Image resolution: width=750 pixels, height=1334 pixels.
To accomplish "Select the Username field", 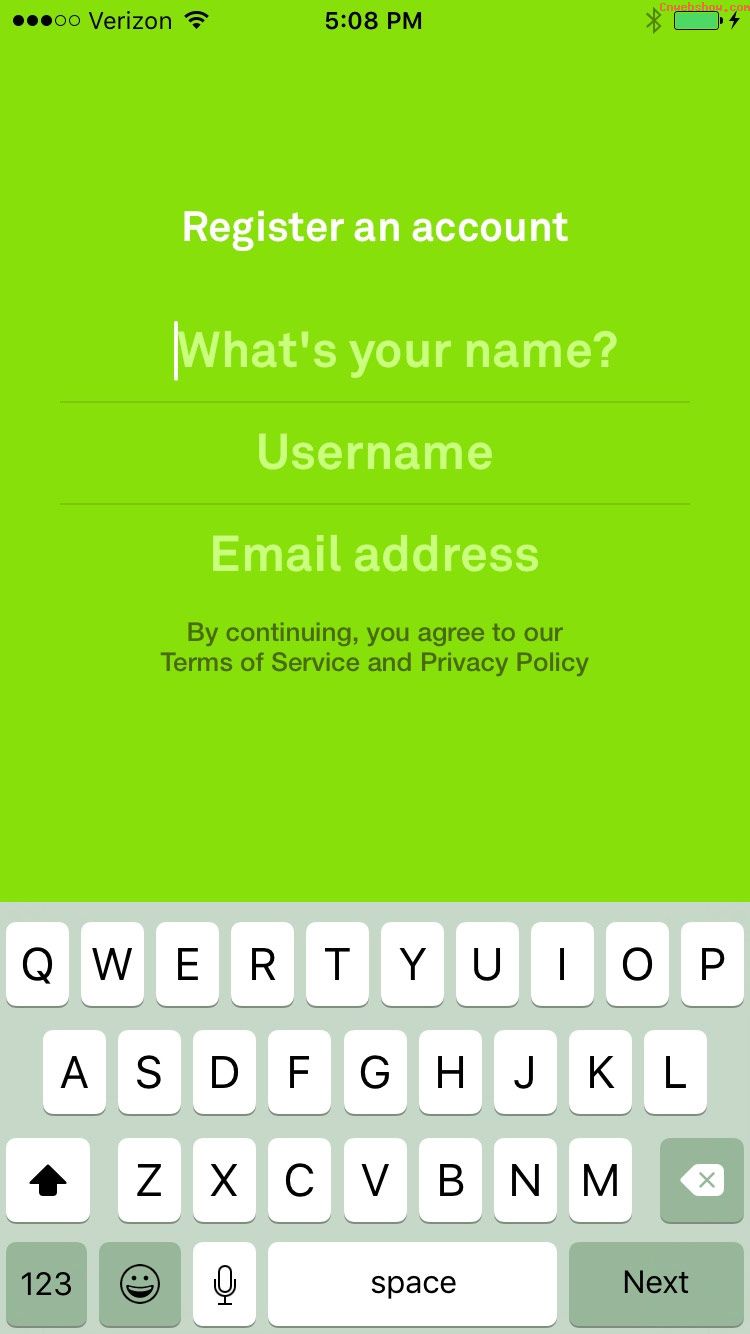I will point(375,453).
